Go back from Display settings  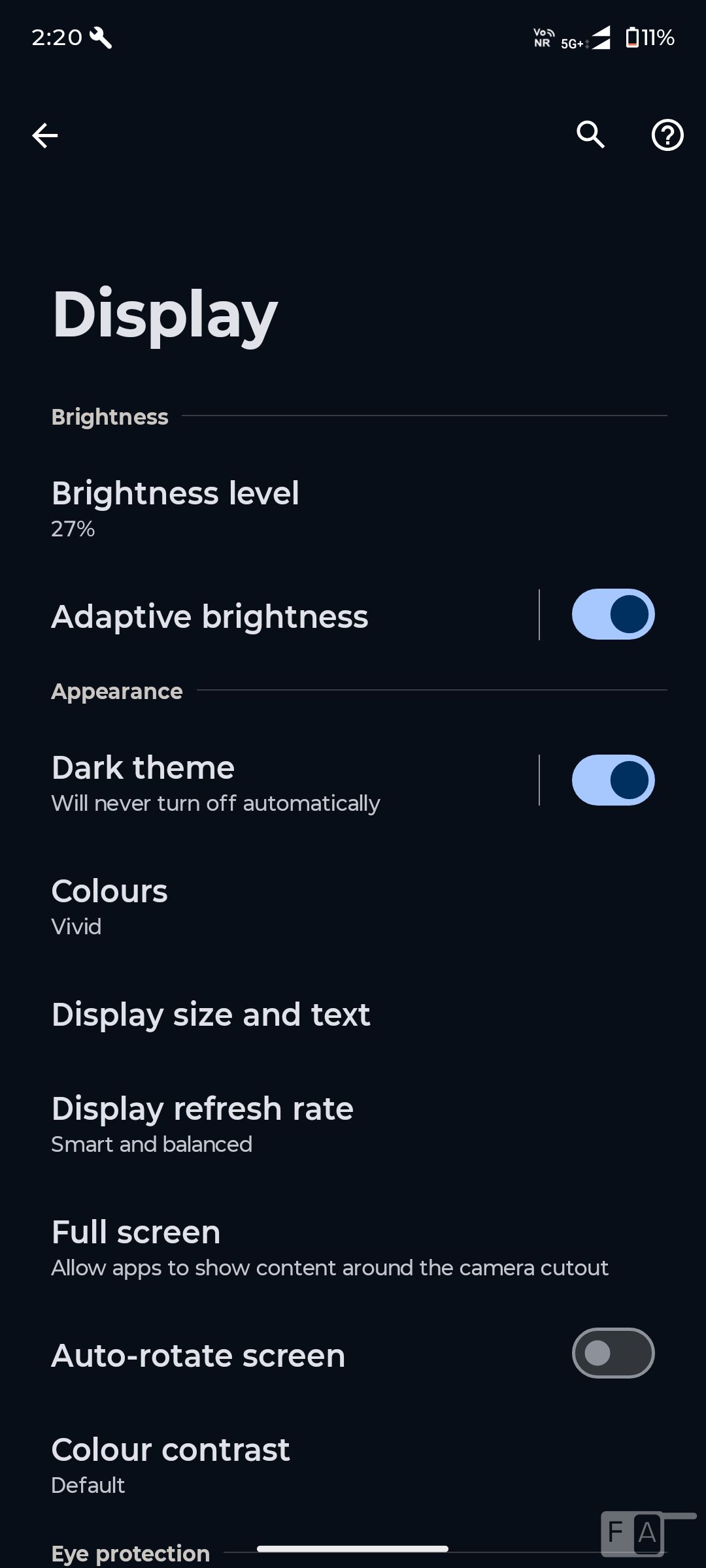44,135
